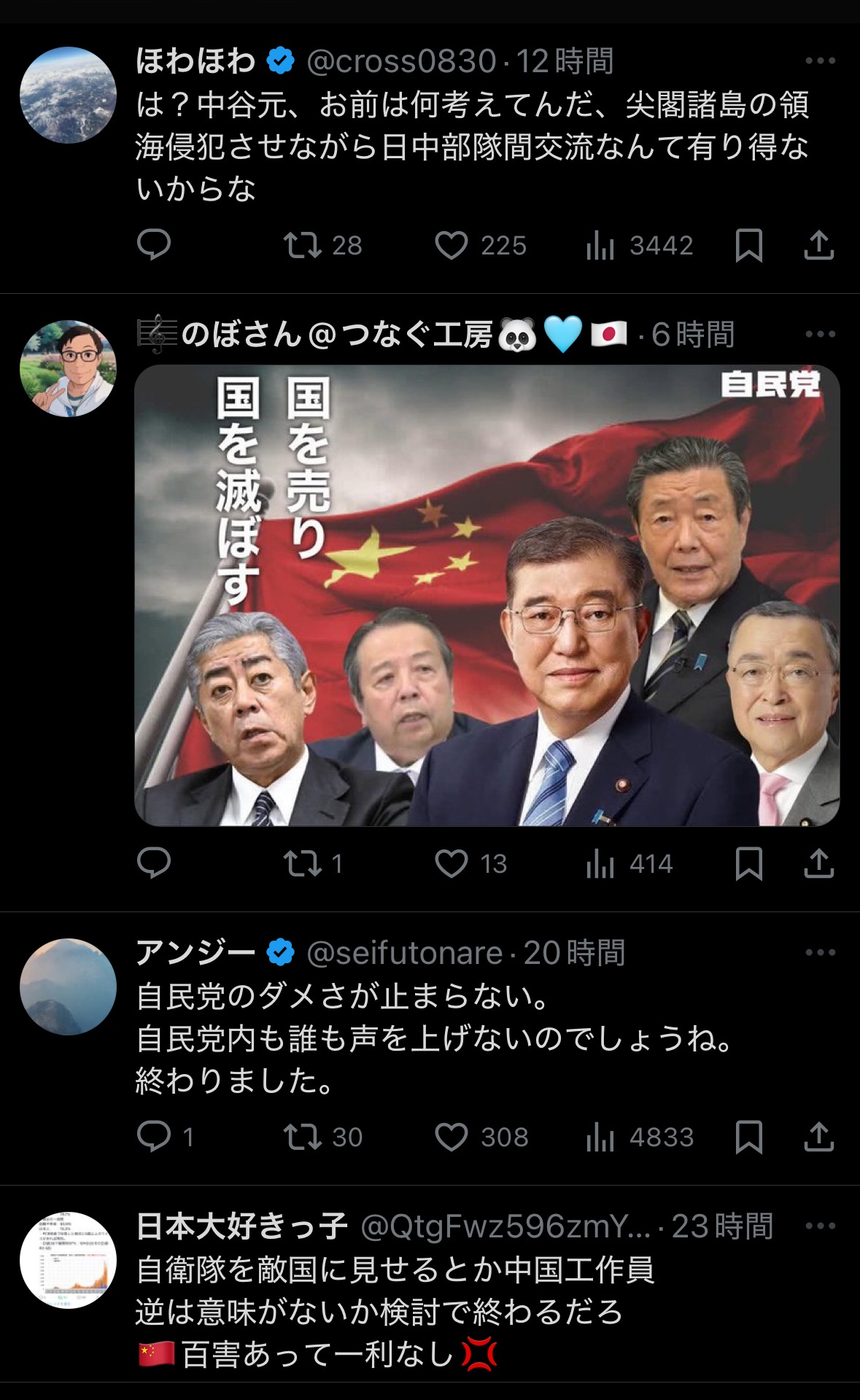Open overflow menu on 日本大好きっ子's post
860x1400 pixels.
coord(820,1226)
